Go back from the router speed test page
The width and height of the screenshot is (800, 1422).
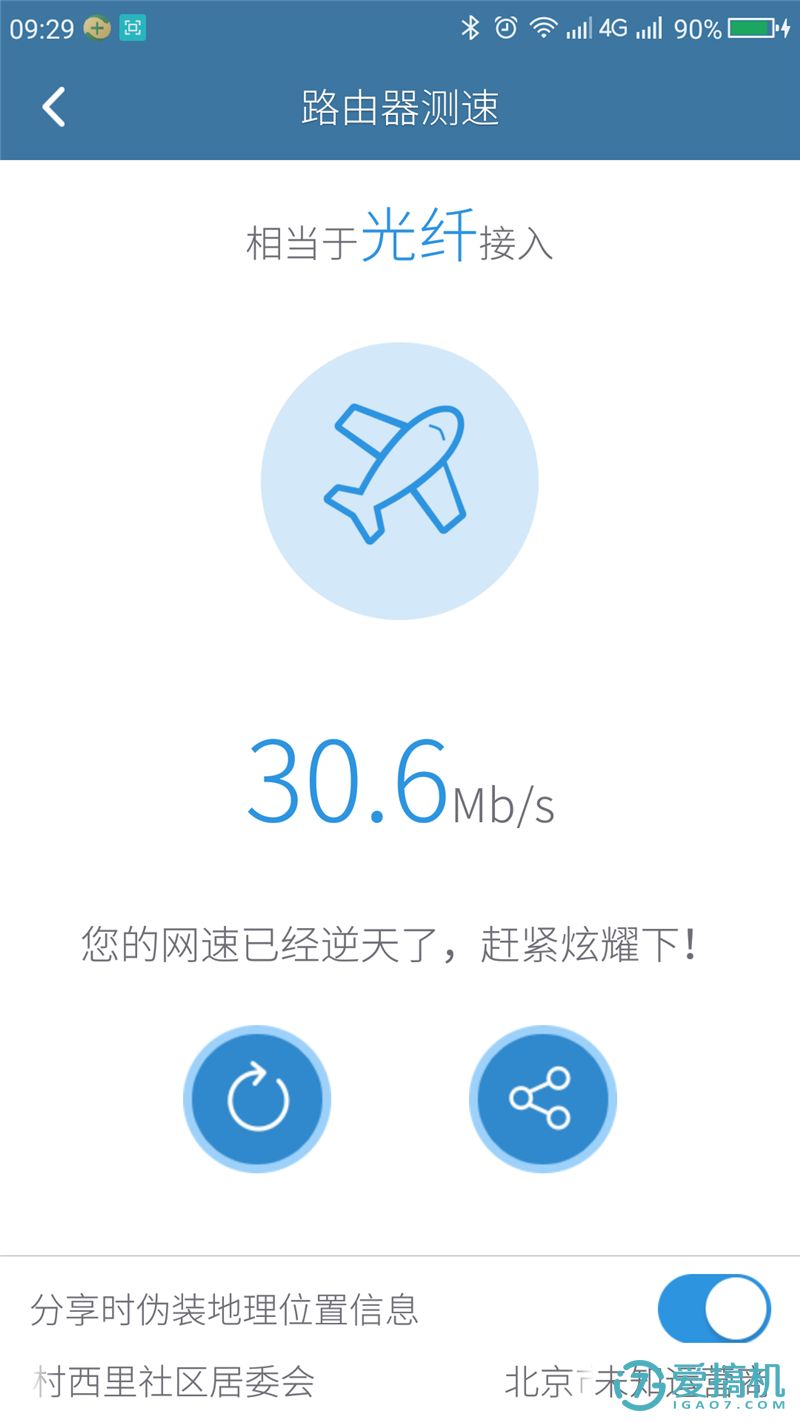pos(54,107)
